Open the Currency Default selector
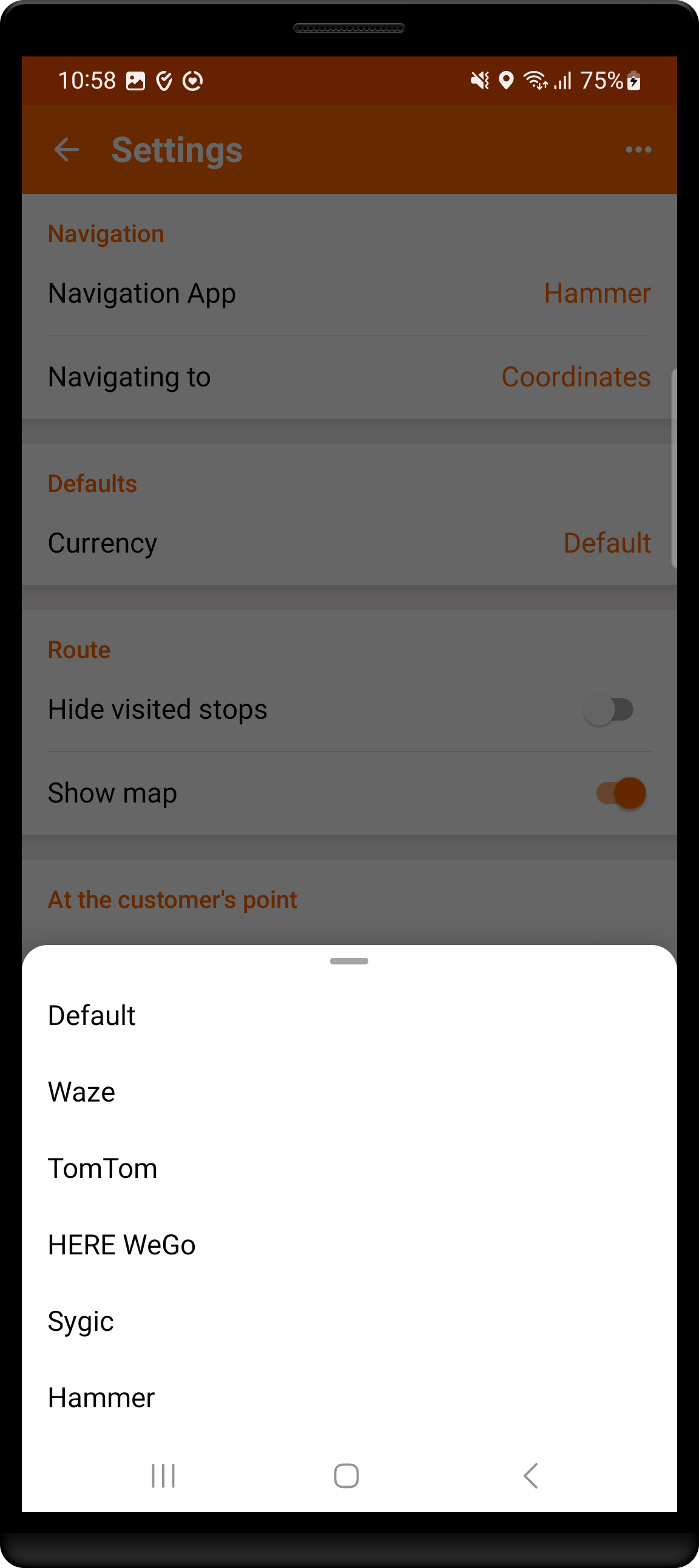This screenshot has width=699, height=1568. tap(349, 542)
